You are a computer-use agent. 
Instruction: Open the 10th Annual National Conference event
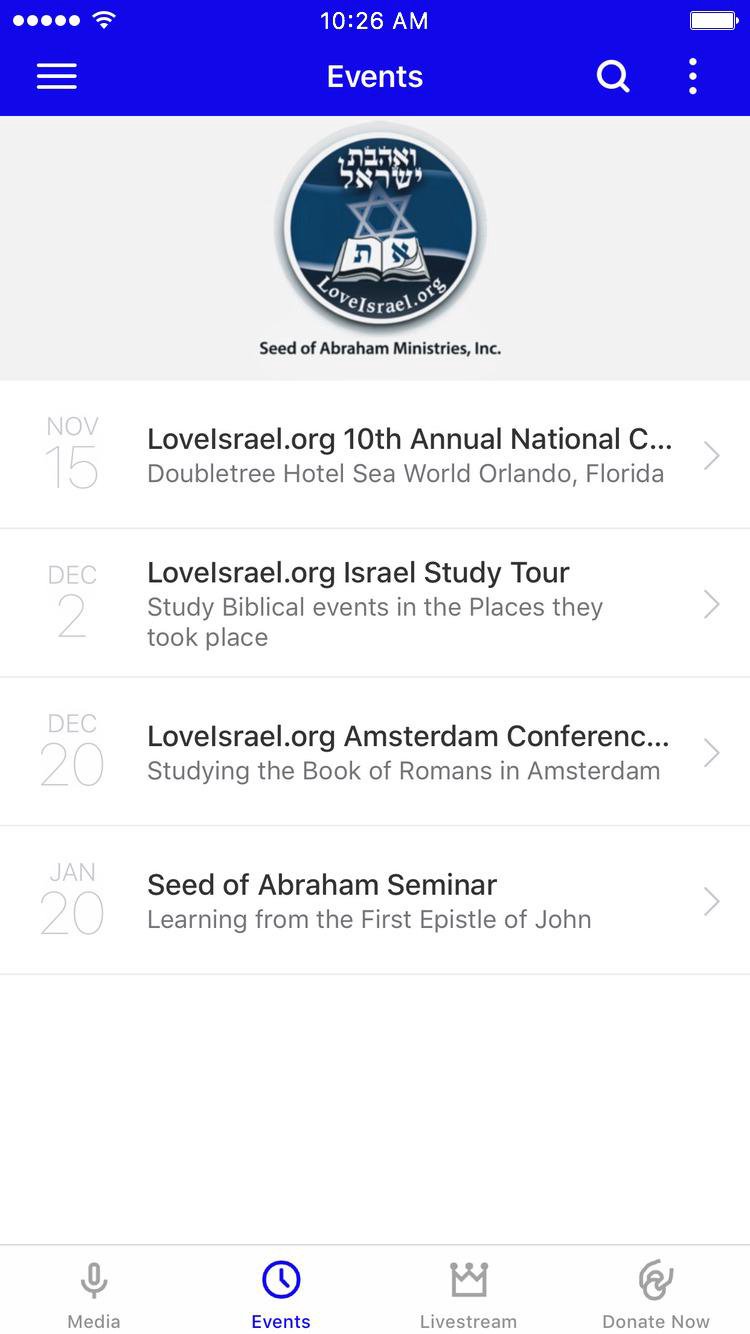point(375,455)
